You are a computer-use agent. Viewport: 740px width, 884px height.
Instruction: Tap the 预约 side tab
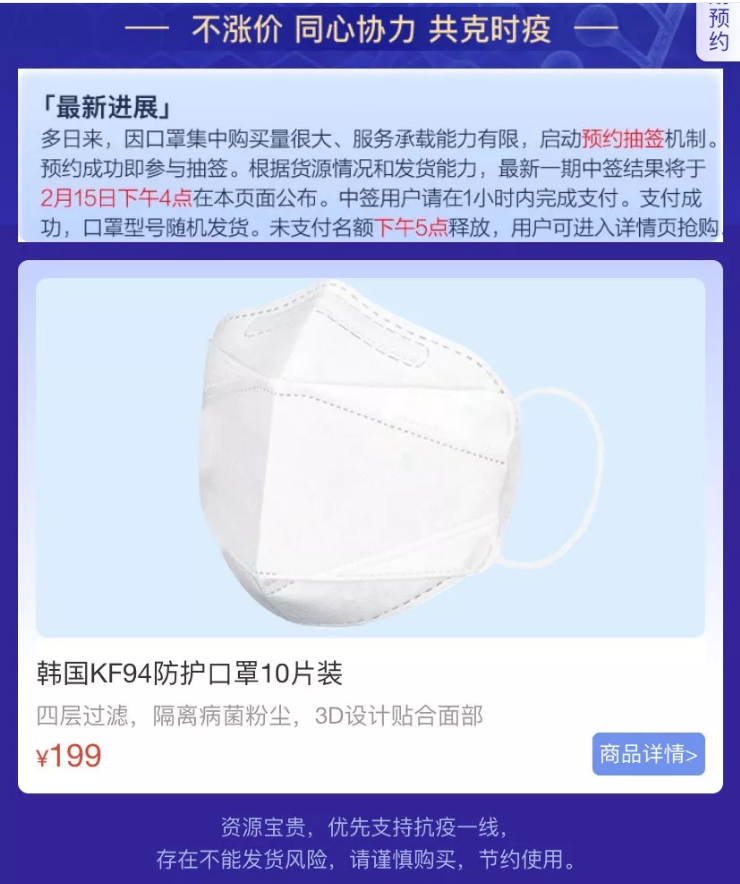[x=718, y=28]
